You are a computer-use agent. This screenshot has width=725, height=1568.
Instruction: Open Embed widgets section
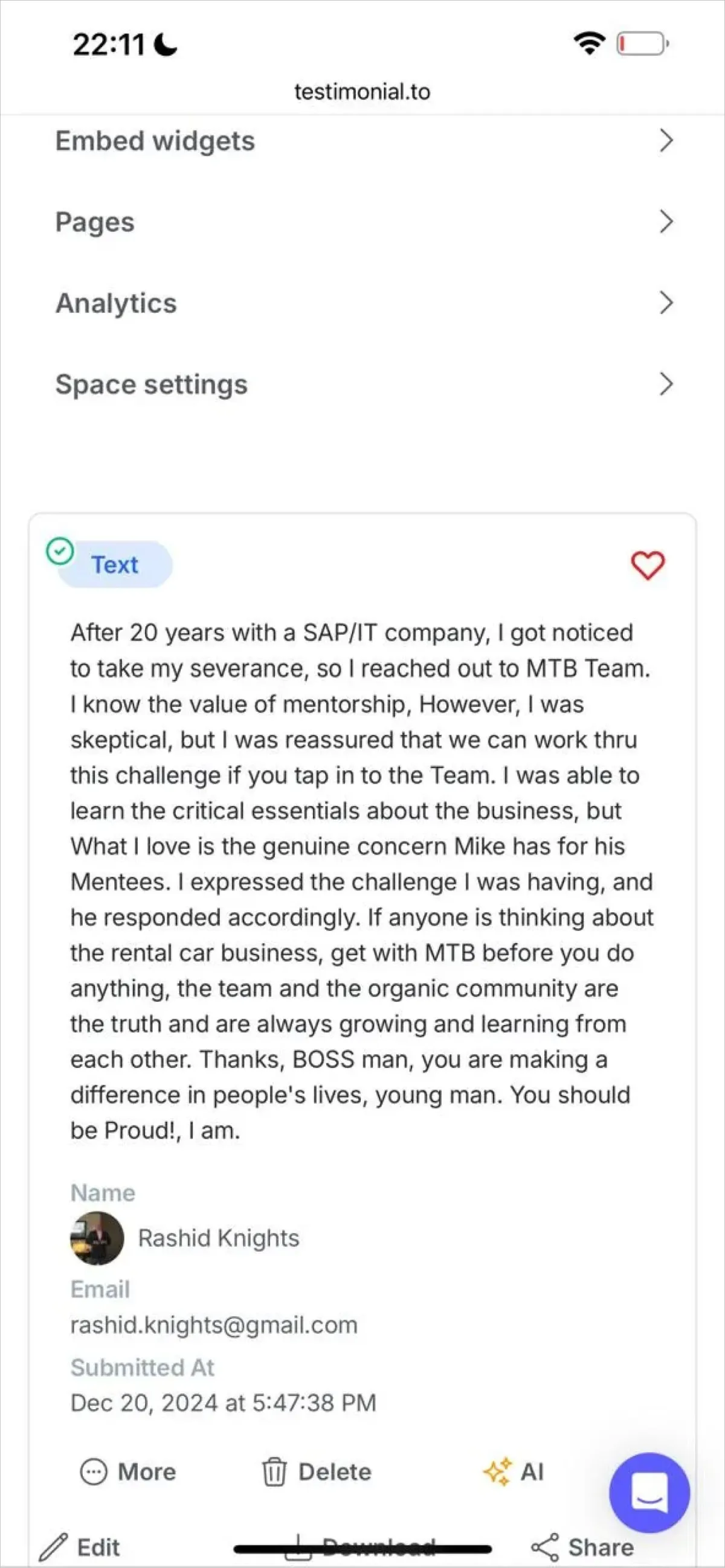click(364, 141)
